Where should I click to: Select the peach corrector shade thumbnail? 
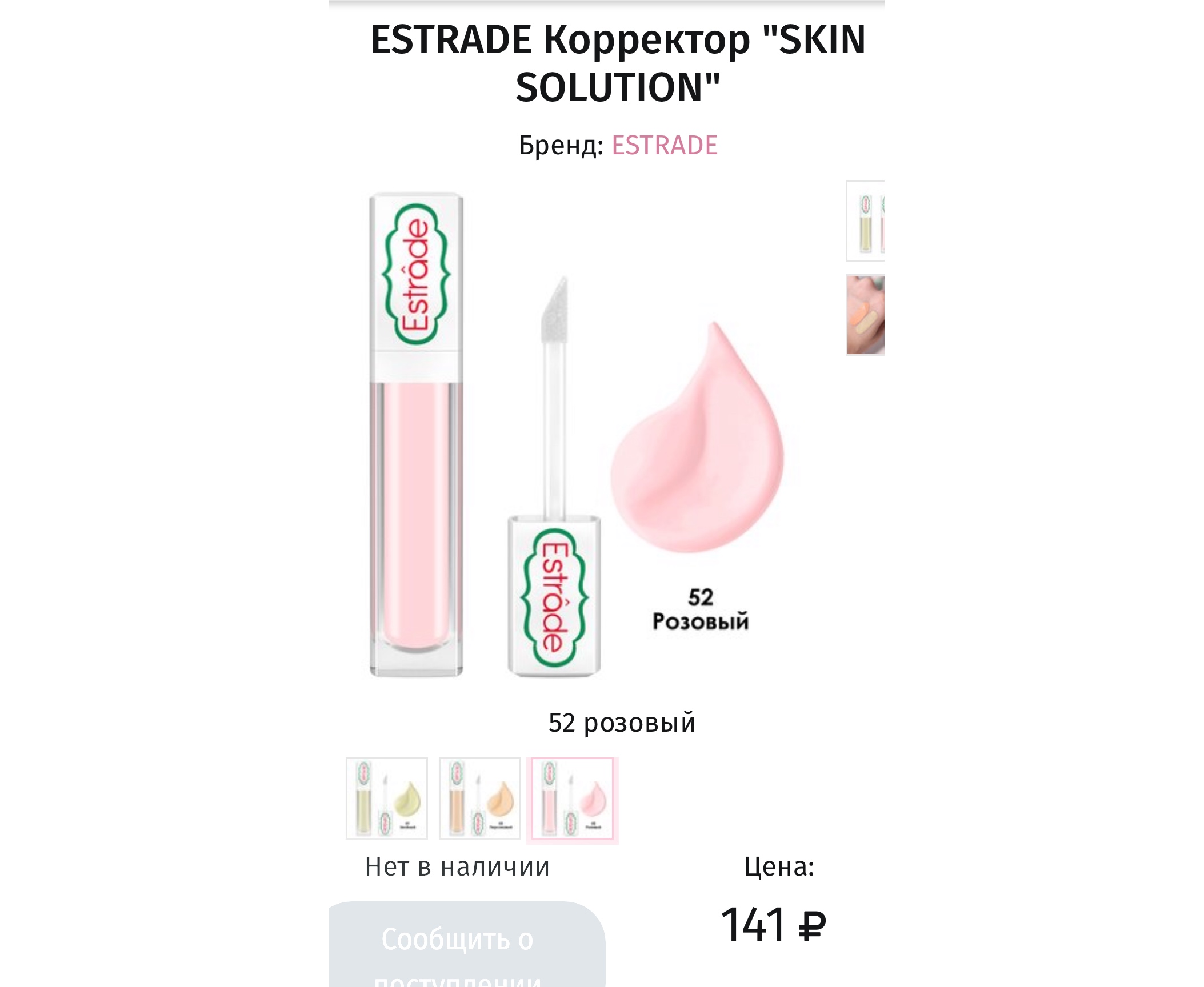[479, 798]
